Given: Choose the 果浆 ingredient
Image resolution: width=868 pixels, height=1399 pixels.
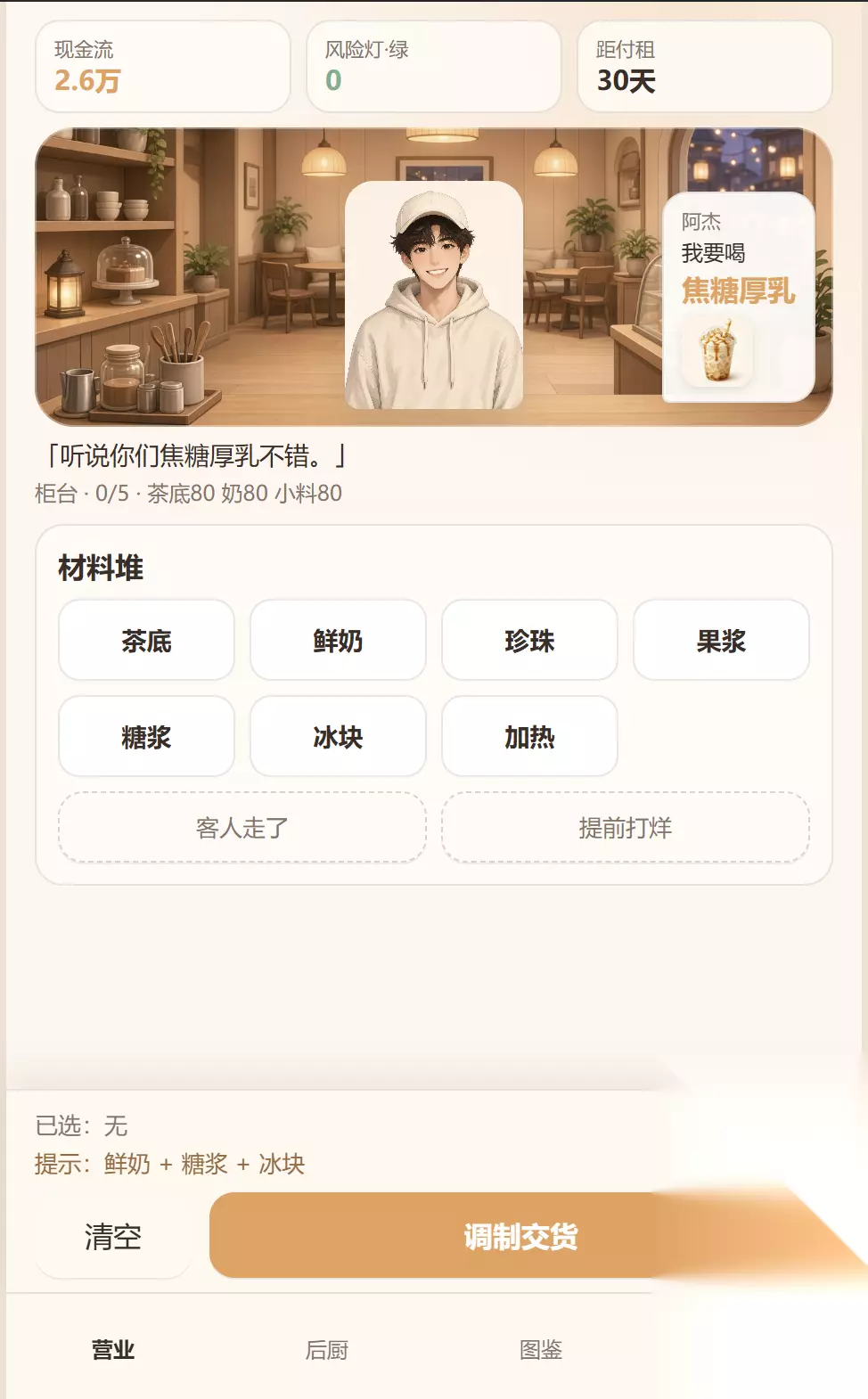Looking at the screenshot, I should (x=721, y=640).
